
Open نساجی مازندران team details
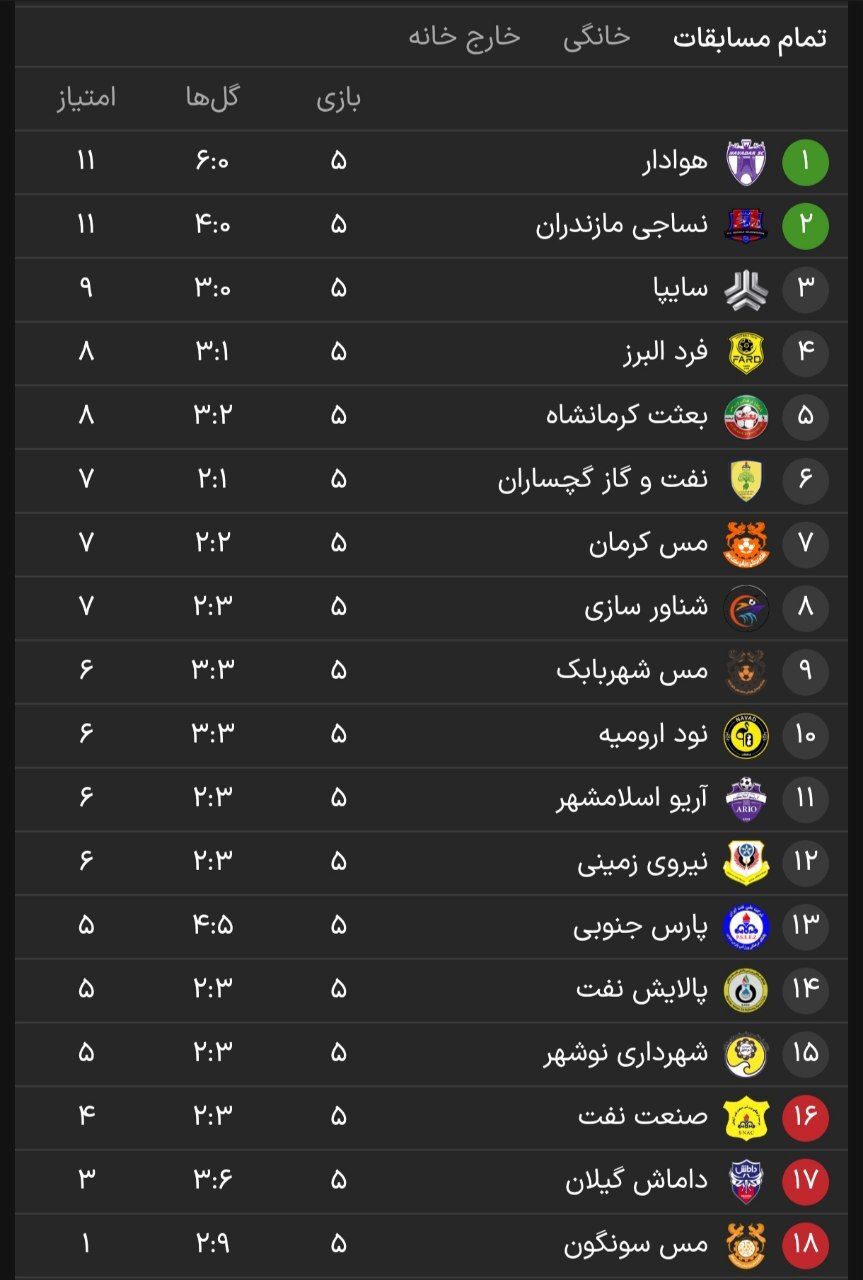click(x=621, y=225)
